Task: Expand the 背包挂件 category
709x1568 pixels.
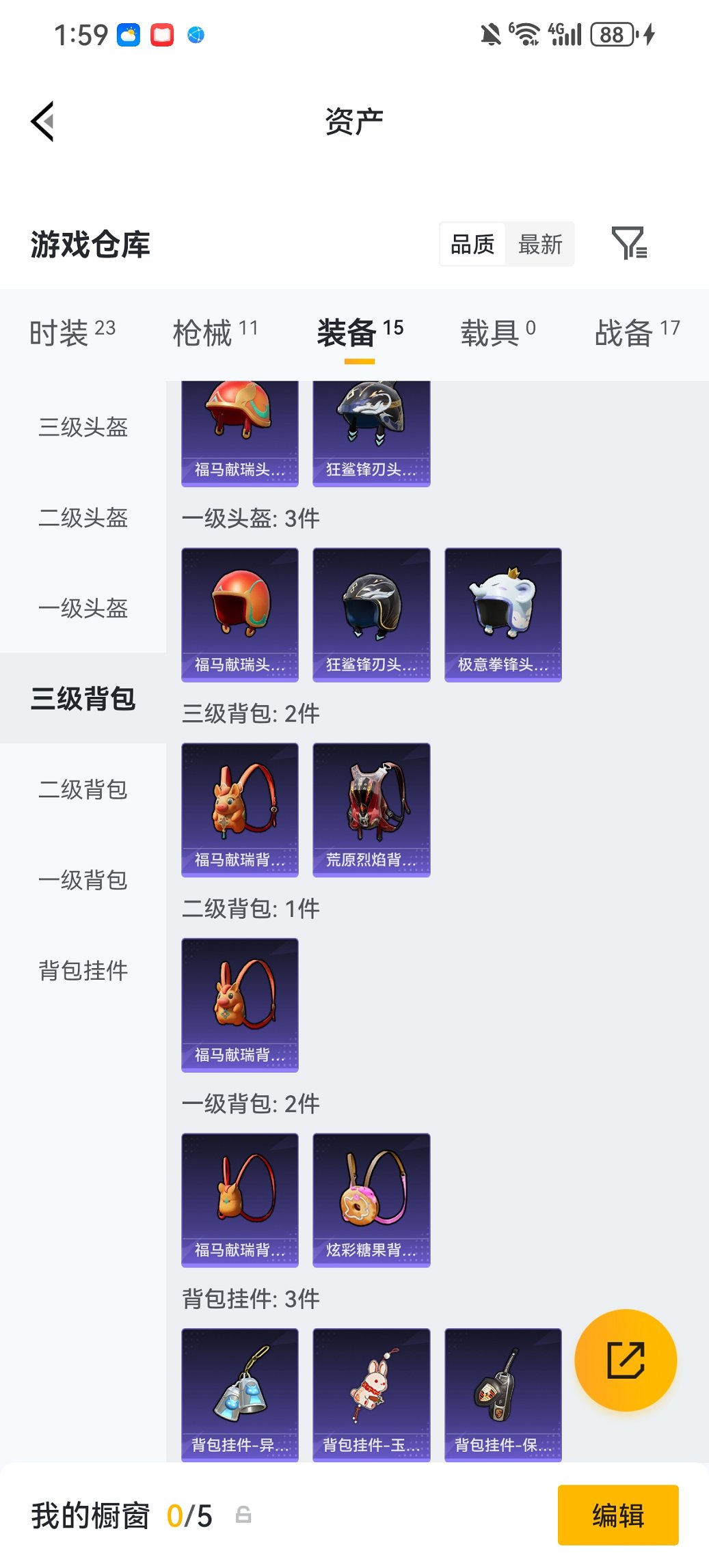Action: (x=82, y=970)
